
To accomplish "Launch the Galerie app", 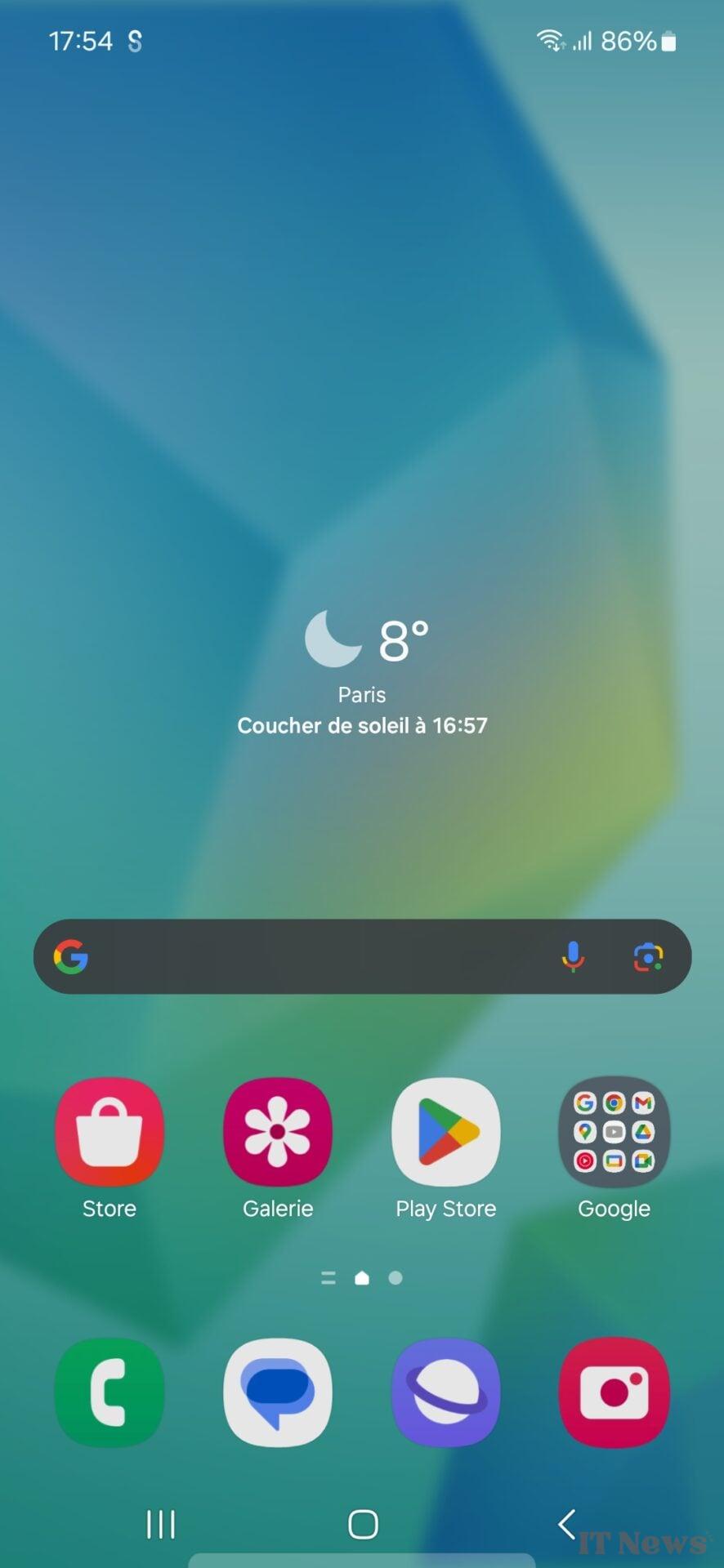I will [x=278, y=1132].
